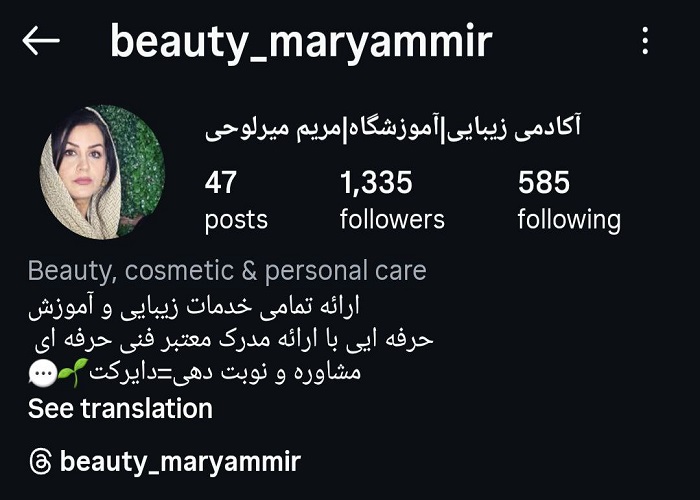Go back using the arrow icon
700x500 pixels.
pos(41,41)
